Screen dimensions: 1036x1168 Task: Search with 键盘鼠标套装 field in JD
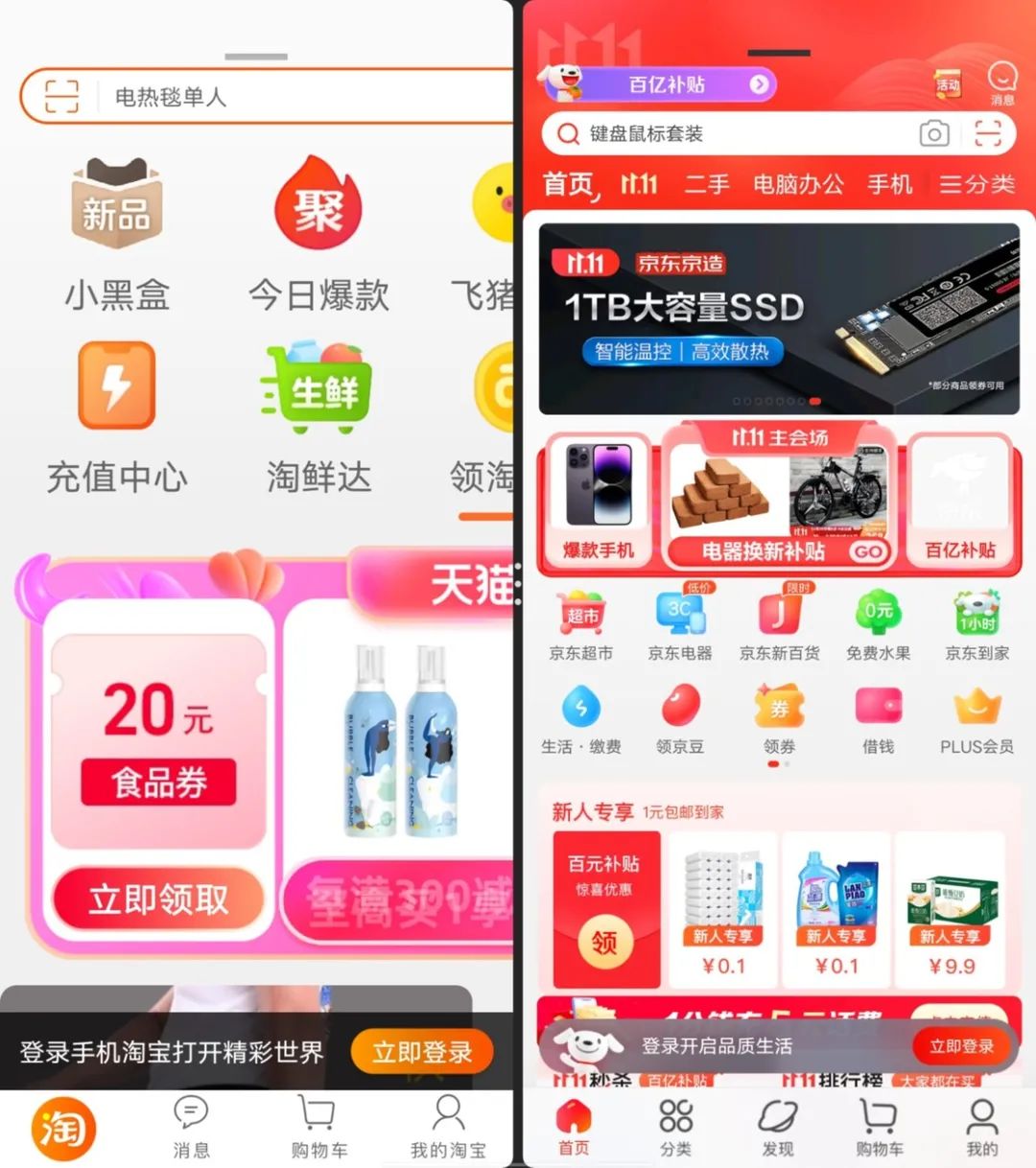[729, 133]
